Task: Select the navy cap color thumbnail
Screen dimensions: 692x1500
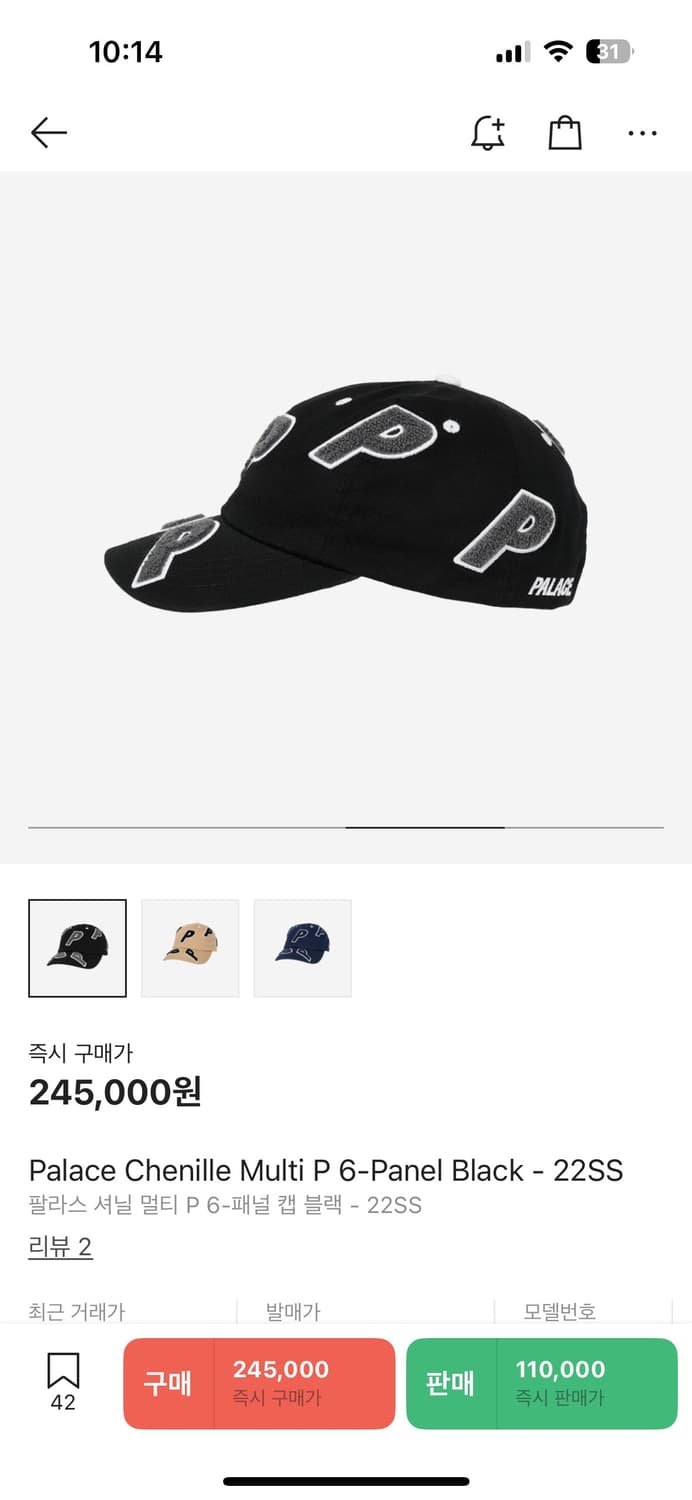Action: pyautogui.click(x=302, y=948)
